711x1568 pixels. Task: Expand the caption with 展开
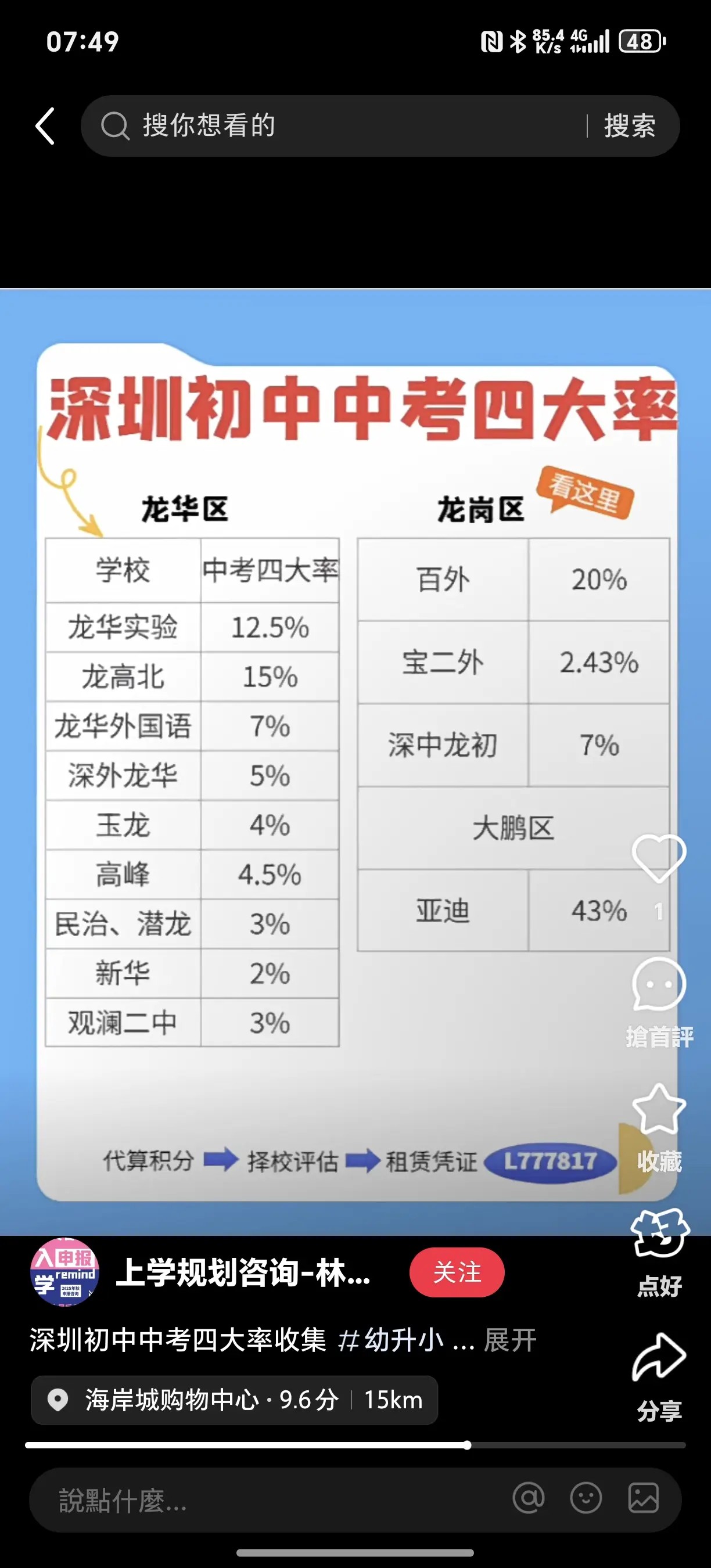[x=510, y=1340]
